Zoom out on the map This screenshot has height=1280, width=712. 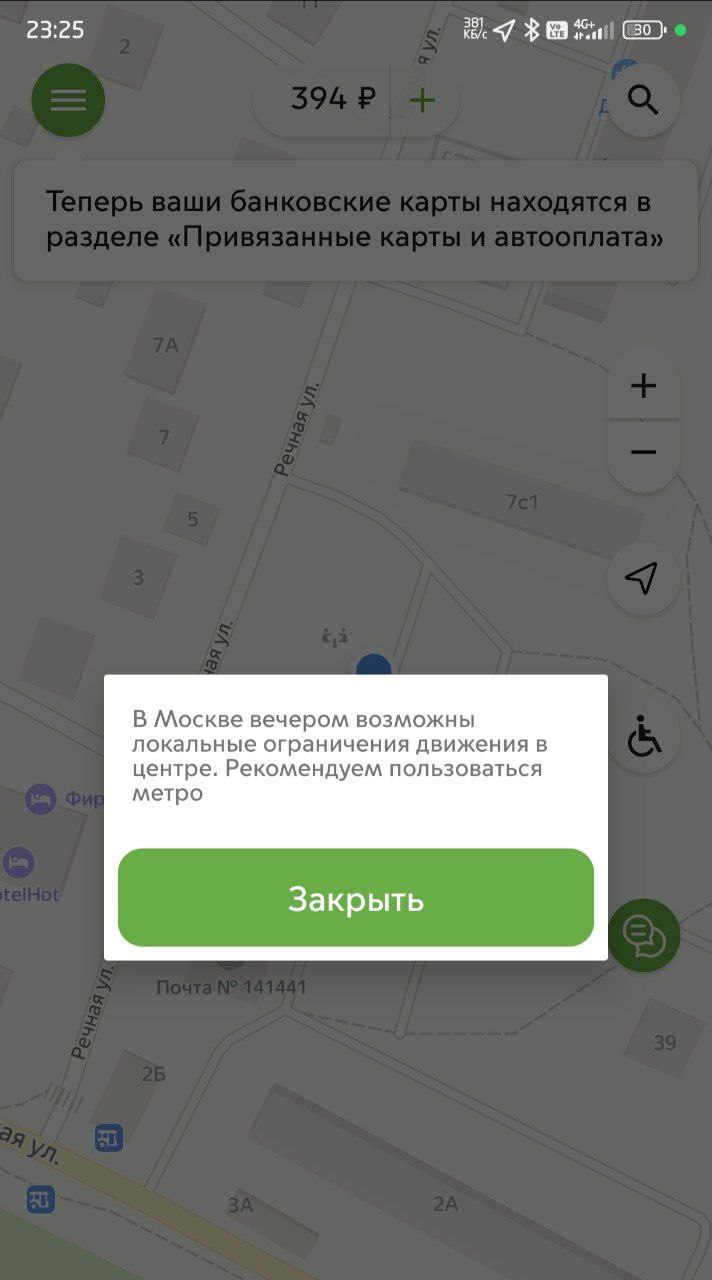point(644,453)
